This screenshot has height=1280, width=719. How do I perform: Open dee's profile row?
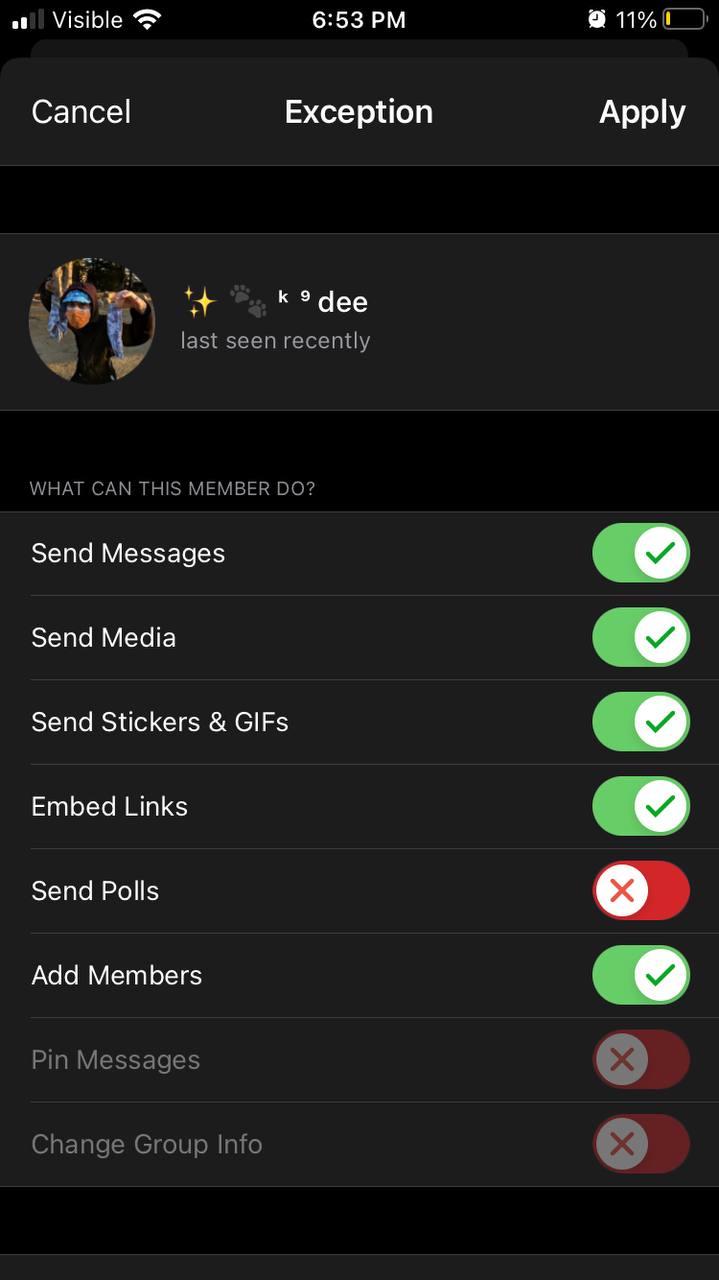pos(359,322)
